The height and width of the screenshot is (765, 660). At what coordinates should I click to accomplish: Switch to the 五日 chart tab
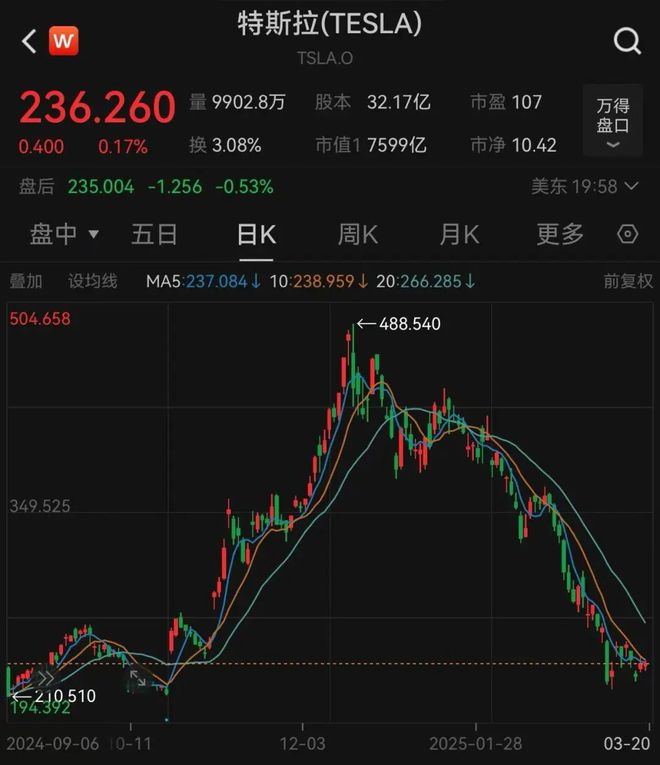click(155, 235)
